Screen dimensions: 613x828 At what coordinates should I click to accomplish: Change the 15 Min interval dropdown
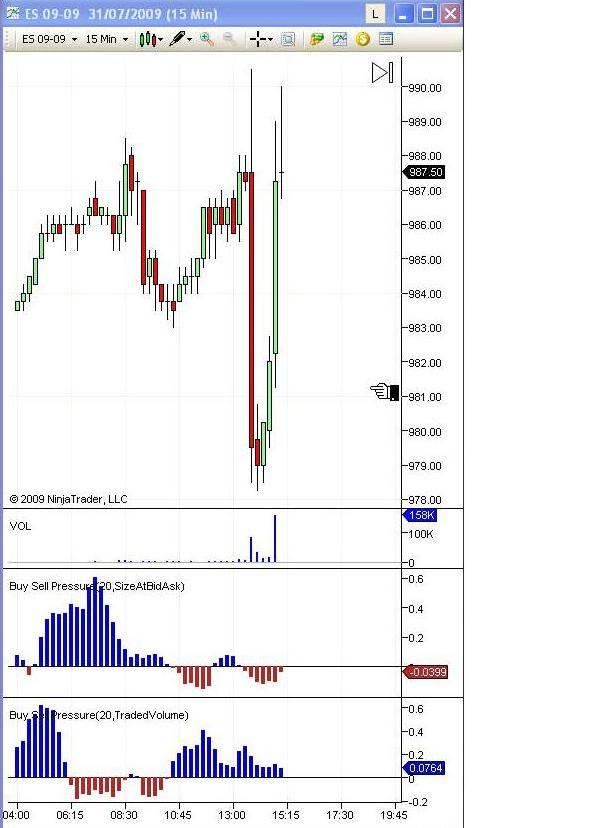pyautogui.click(x=107, y=39)
